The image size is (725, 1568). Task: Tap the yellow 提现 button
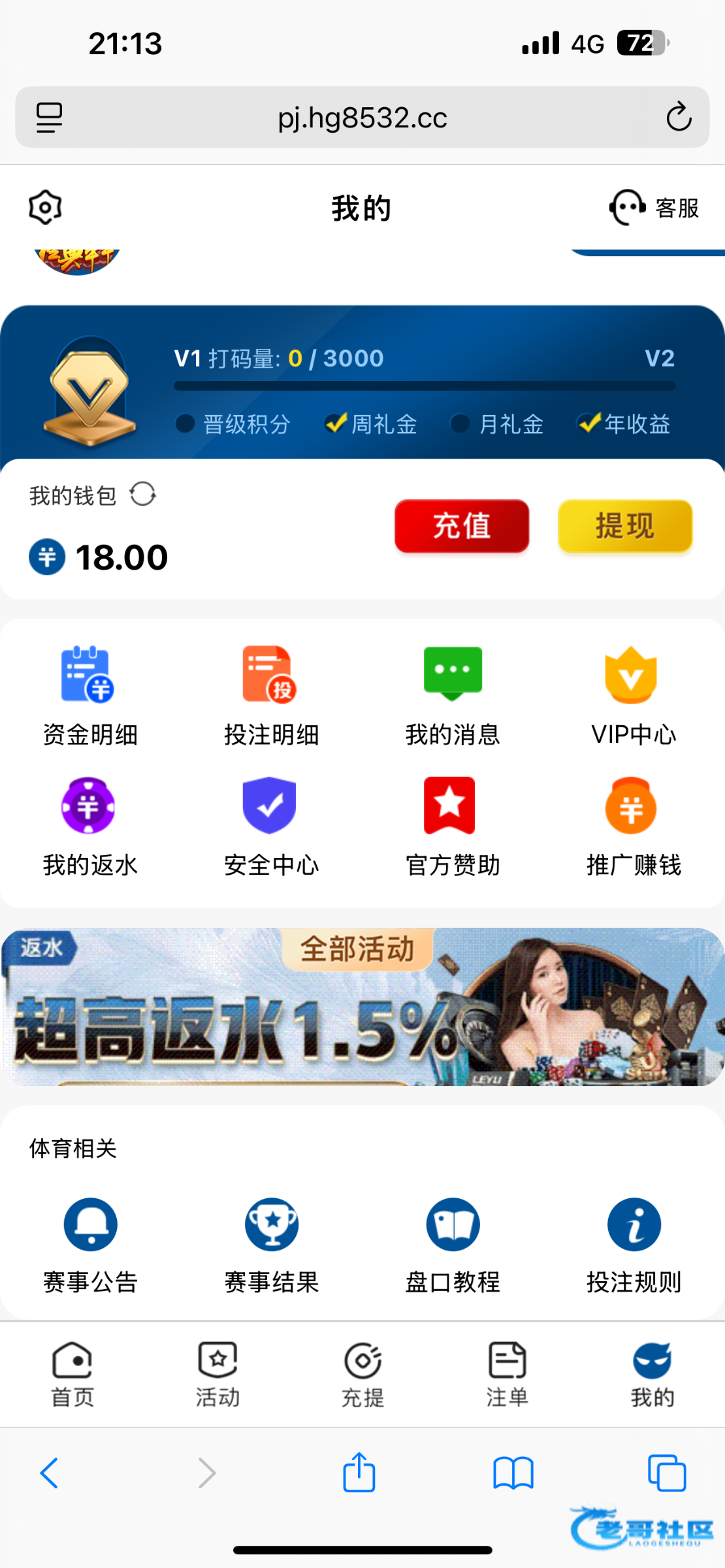(624, 526)
